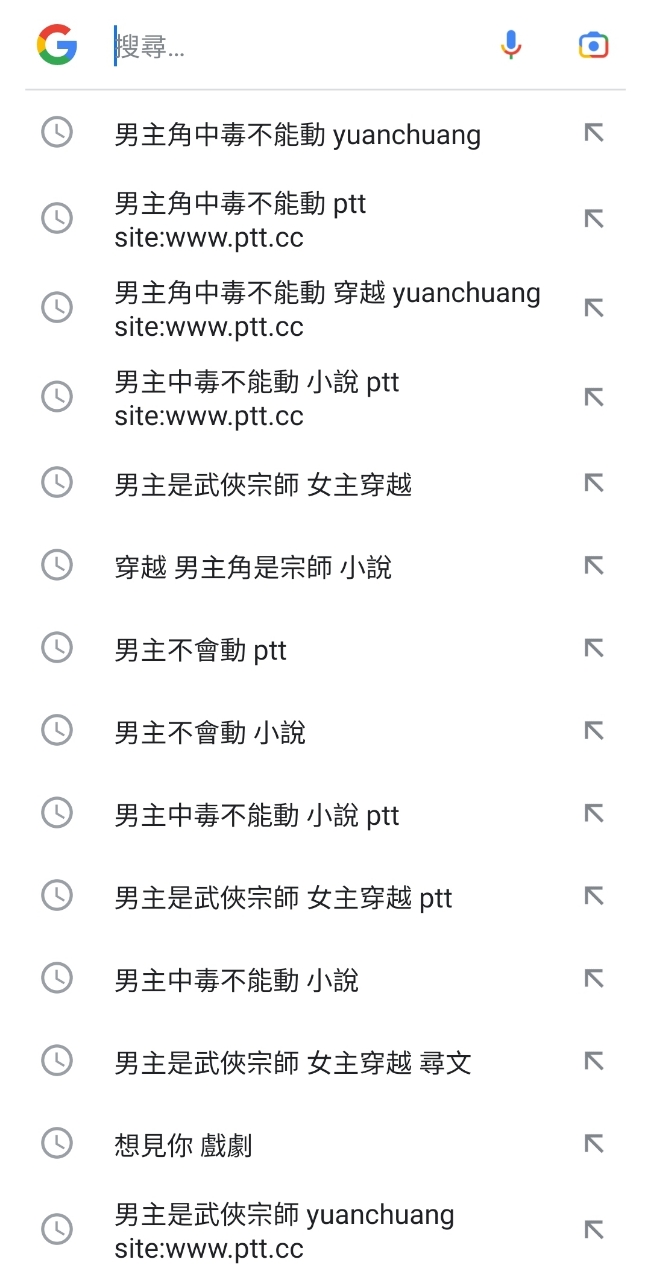This screenshot has height=1280, width=651.
Task: Open Google Lens camera search
Action: click(x=593, y=45)
